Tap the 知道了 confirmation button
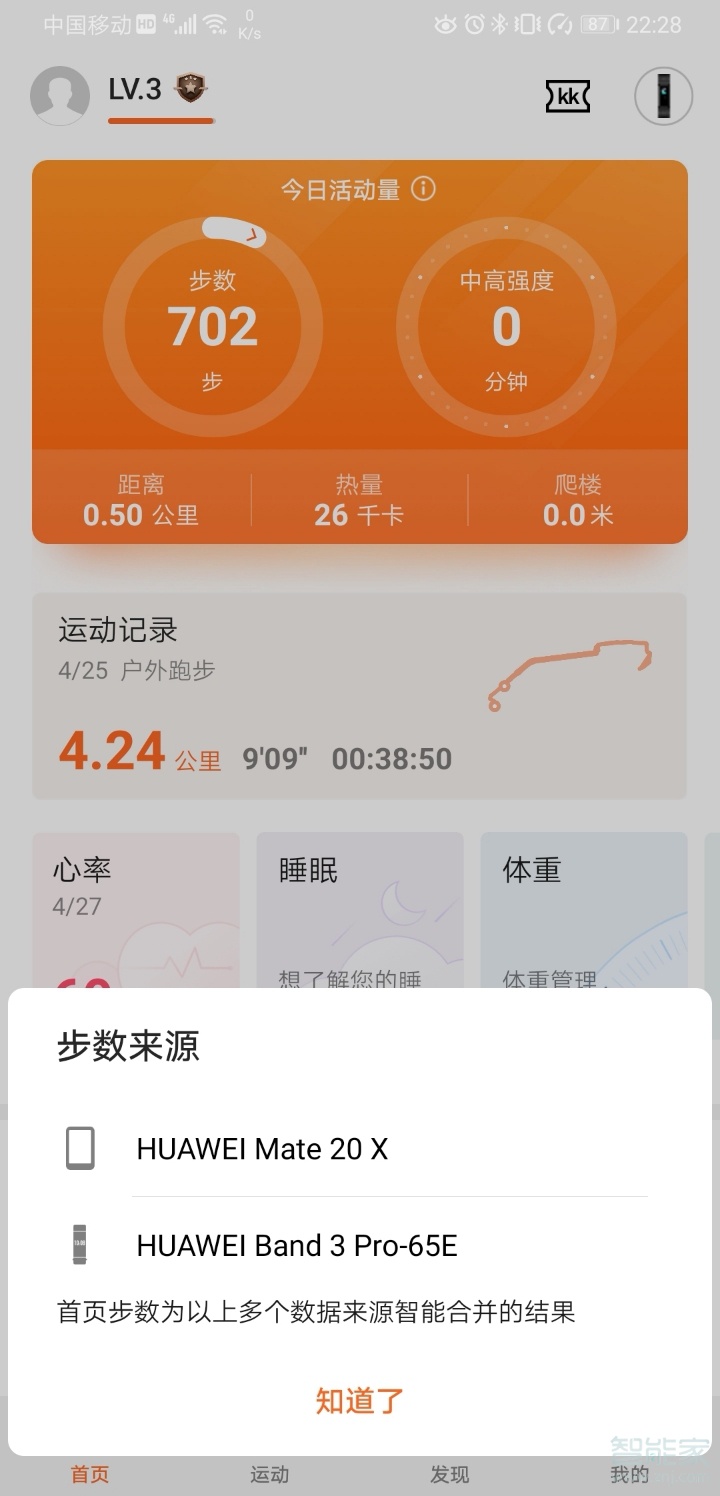 tap(360, 1401)
